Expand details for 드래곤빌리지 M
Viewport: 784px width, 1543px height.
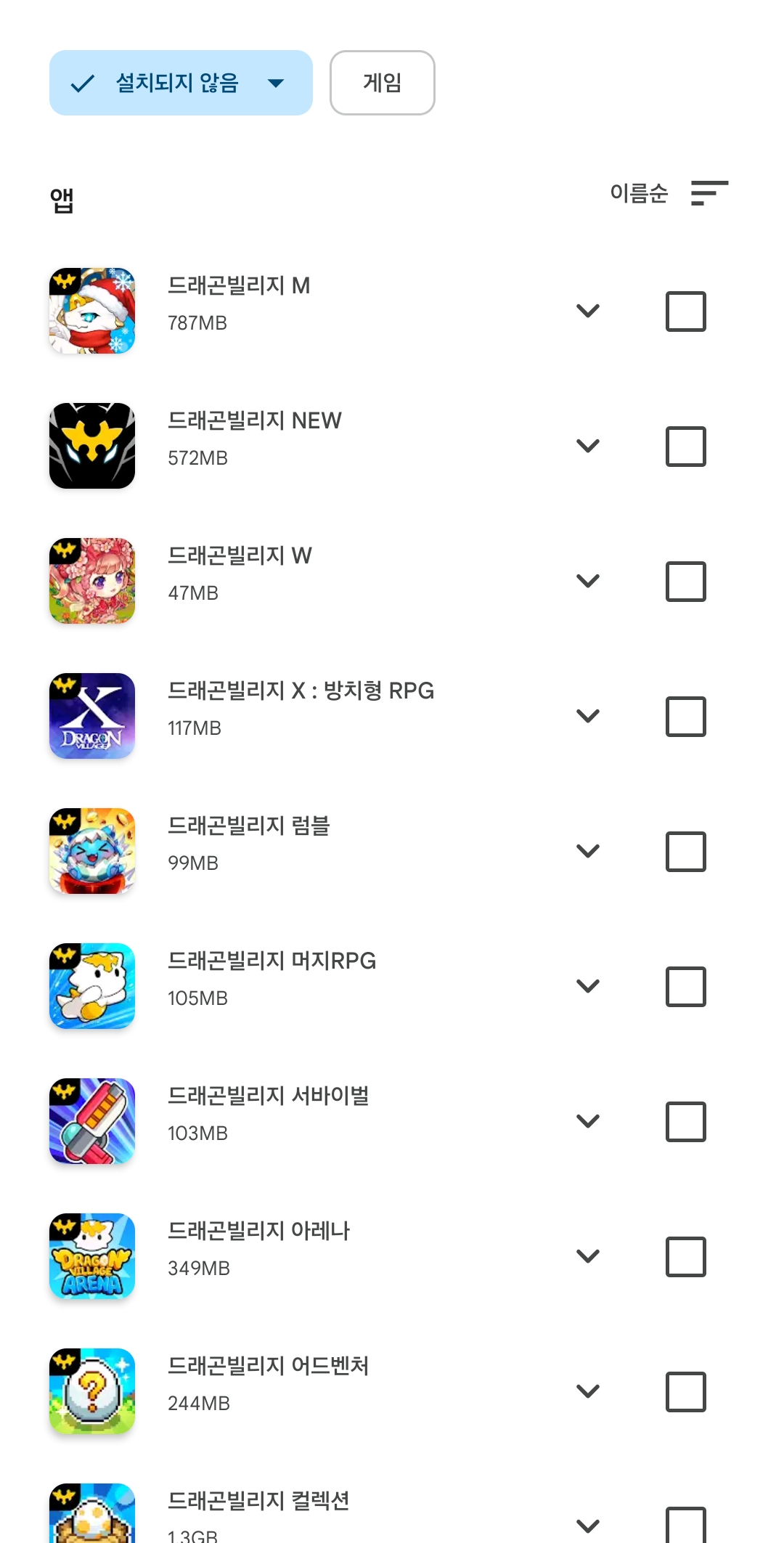coord(587,312)
